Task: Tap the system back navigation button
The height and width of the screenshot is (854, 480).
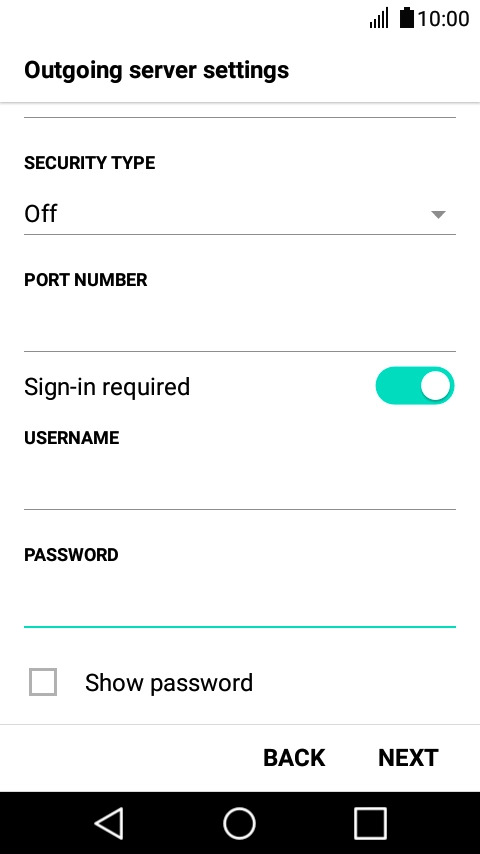Action: [x=109, y=823]
